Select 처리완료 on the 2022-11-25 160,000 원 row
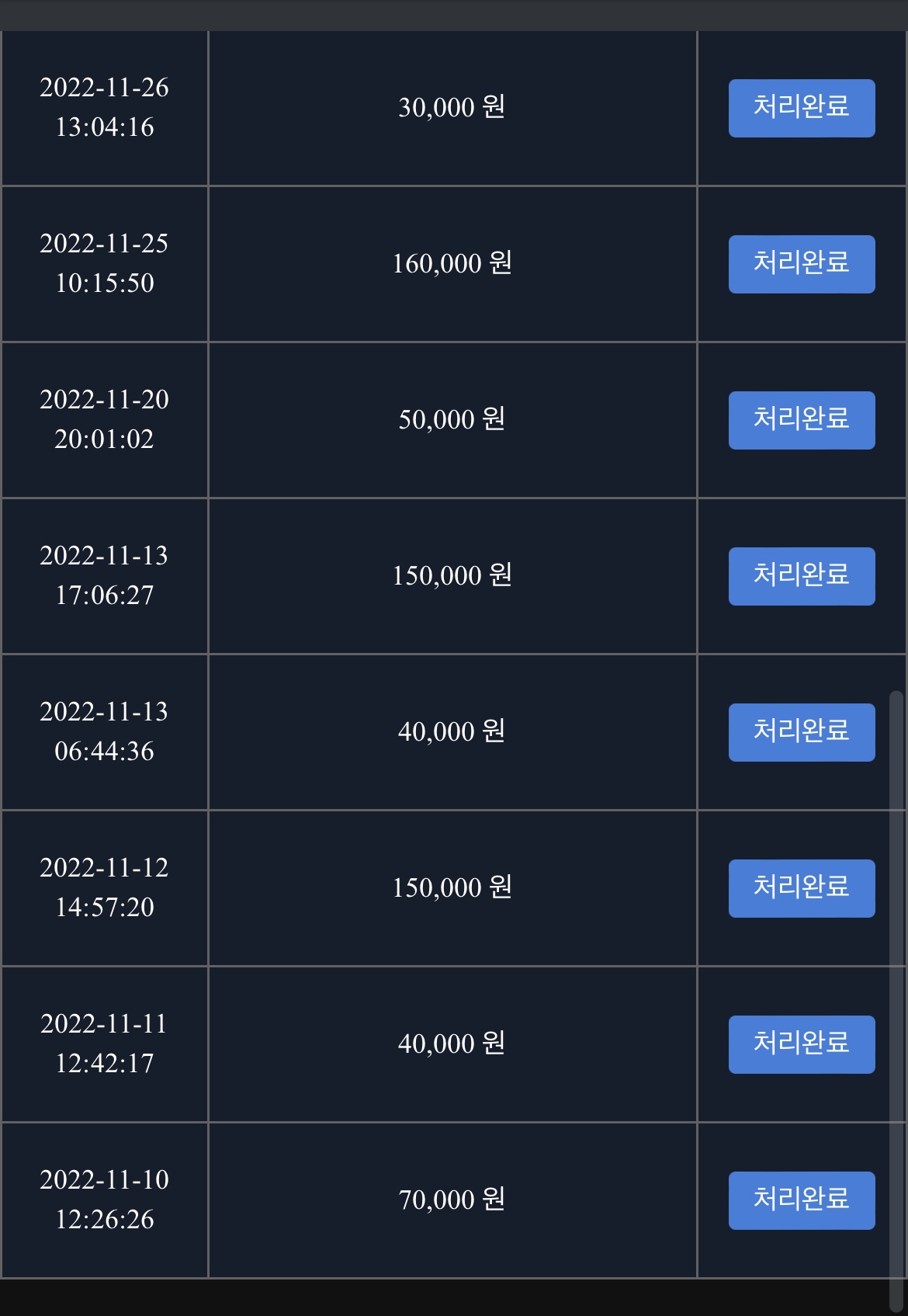The height and width of the screenshot is (1316, 908). click(801, 264)
